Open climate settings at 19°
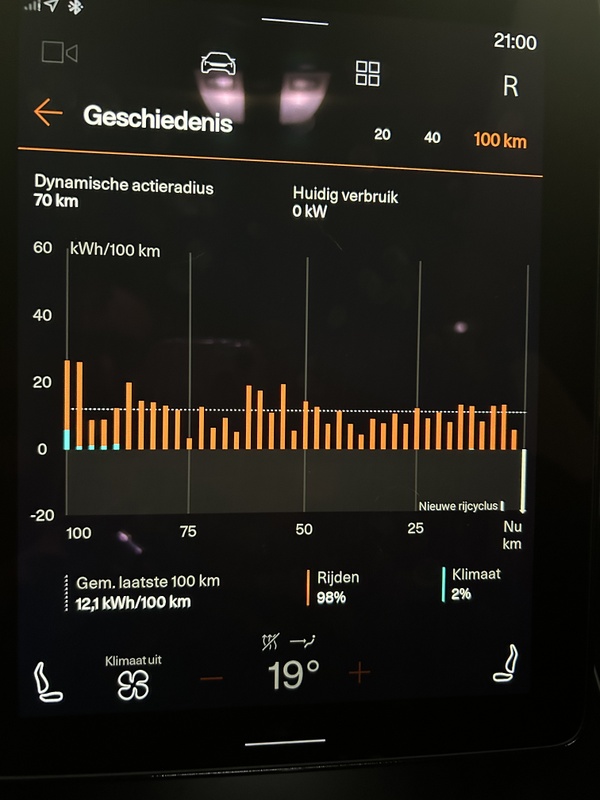The image size is (600, 800). click(293, 673)
